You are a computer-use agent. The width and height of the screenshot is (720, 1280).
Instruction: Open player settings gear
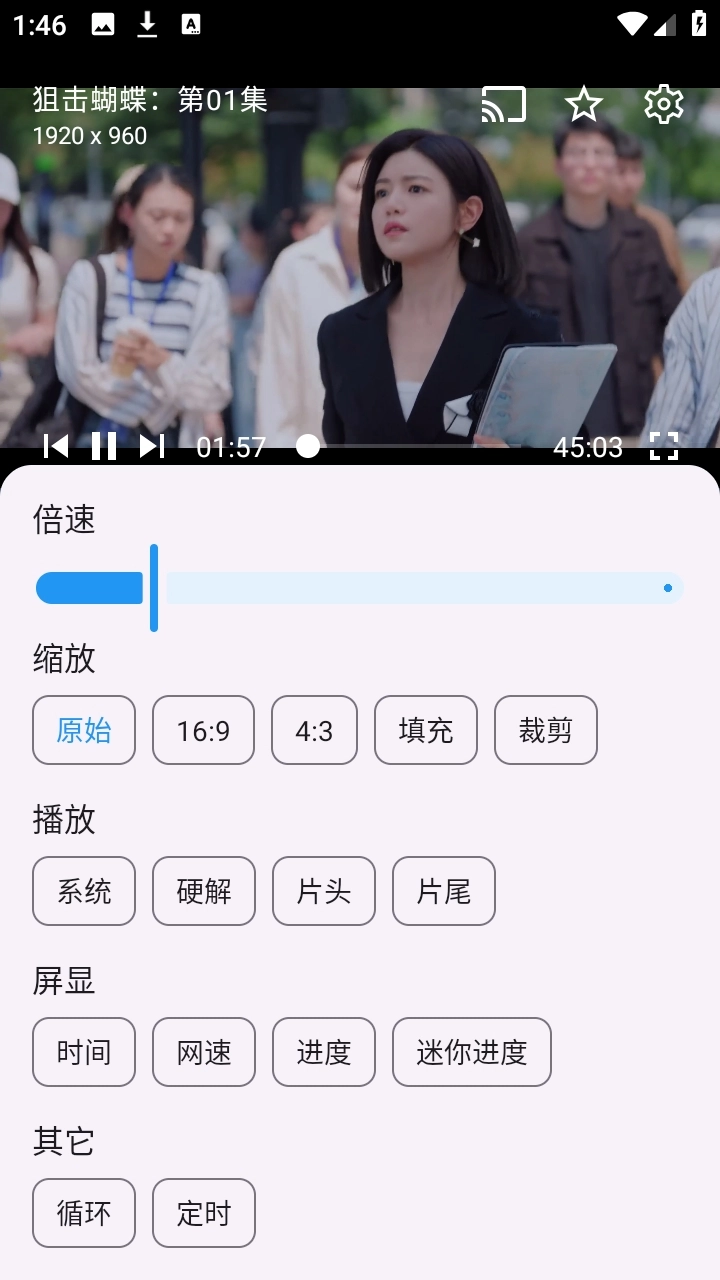coord(663,104)
